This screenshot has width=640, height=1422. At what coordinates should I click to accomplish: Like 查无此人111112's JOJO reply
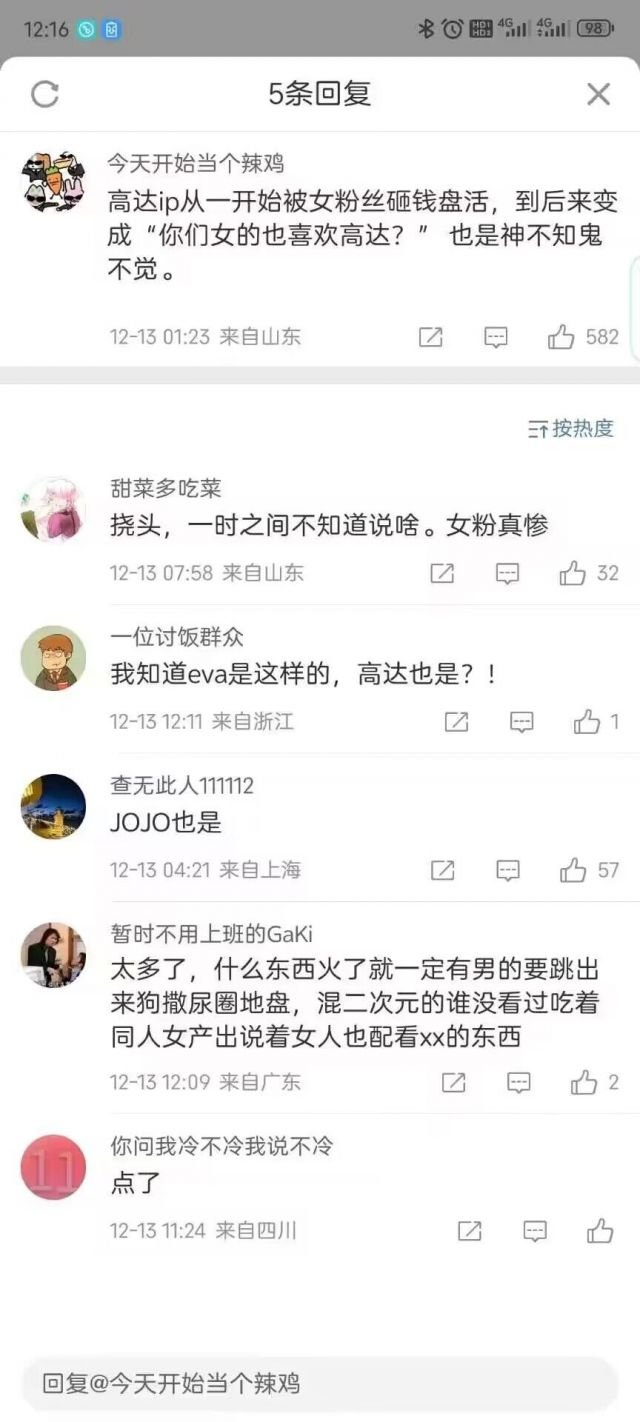click(x=573, y=870)
